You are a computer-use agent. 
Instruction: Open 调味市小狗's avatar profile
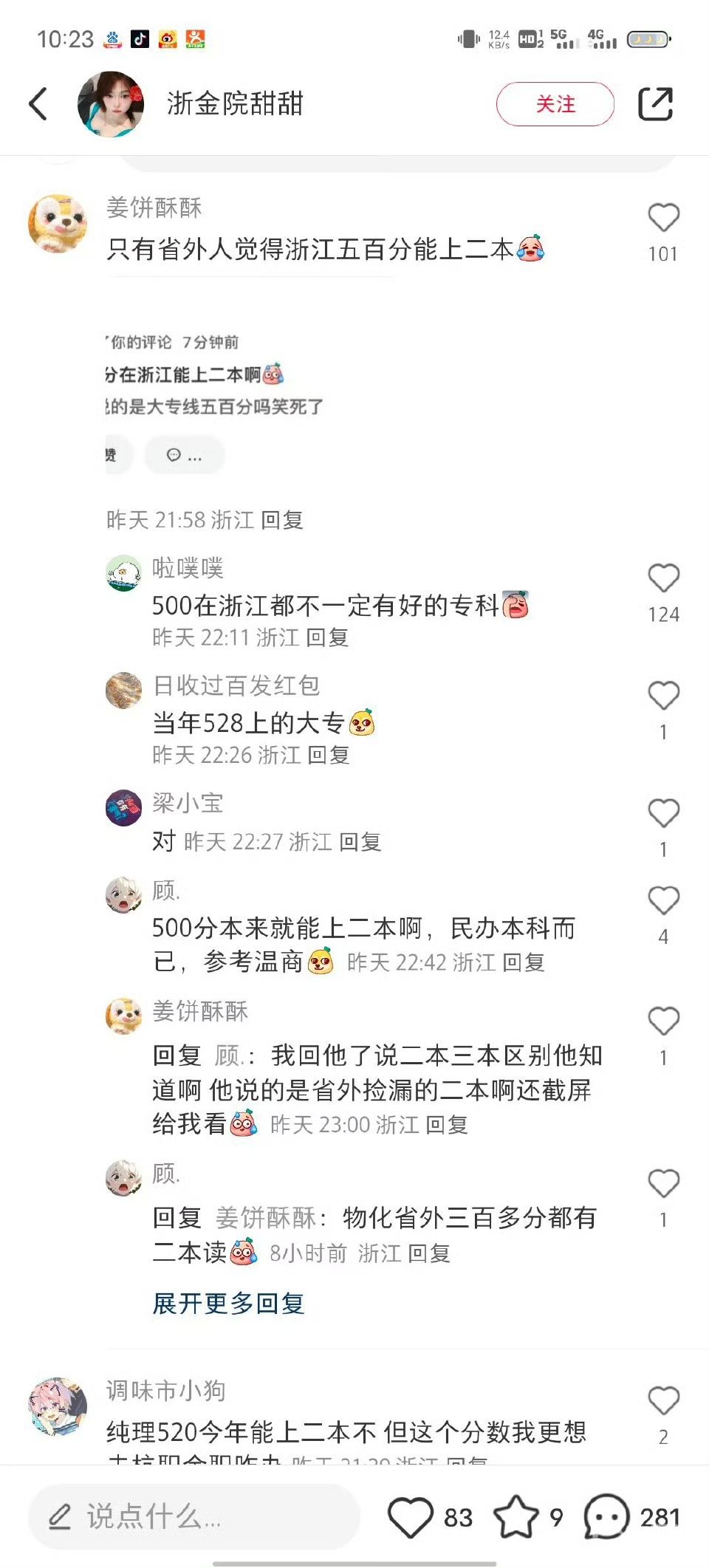[58, 1406]
